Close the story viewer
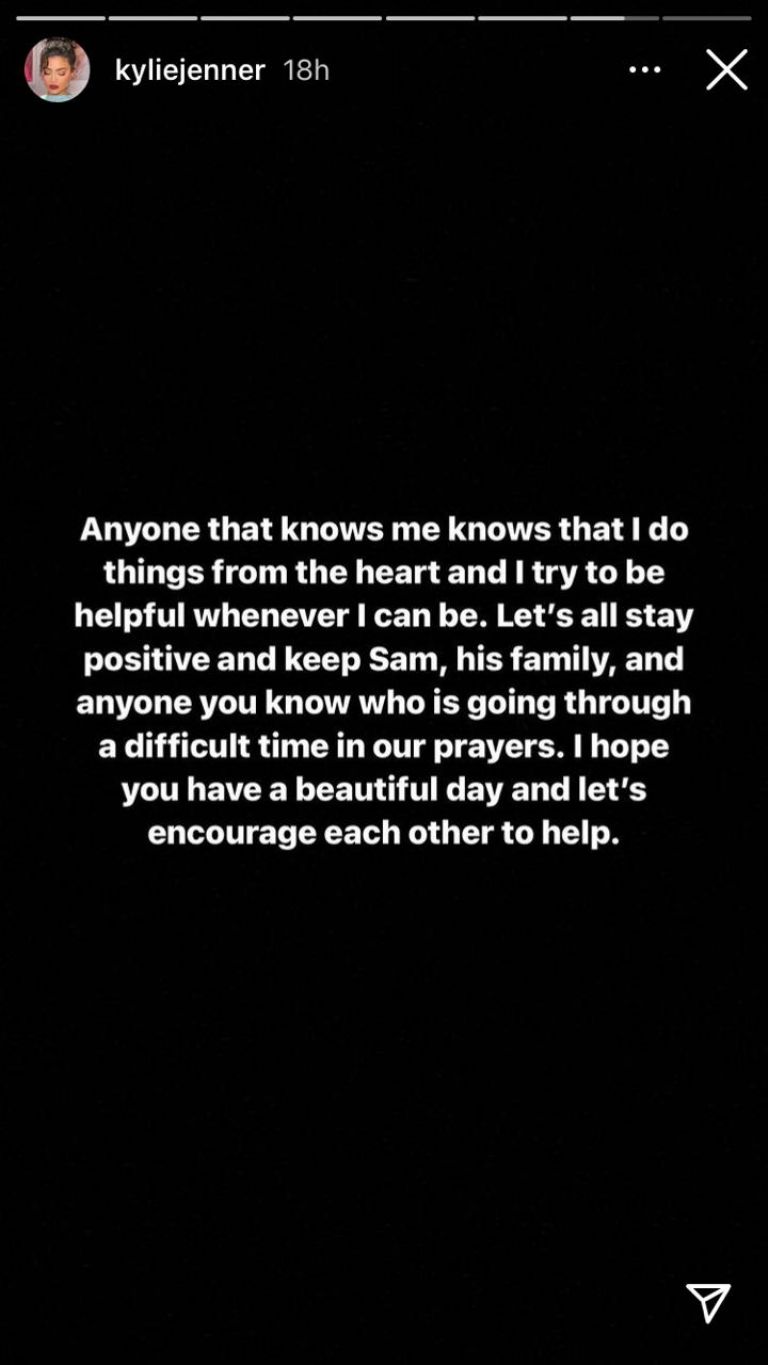The width and height of the screenshot is (768, 1365). tap(727, 70)
